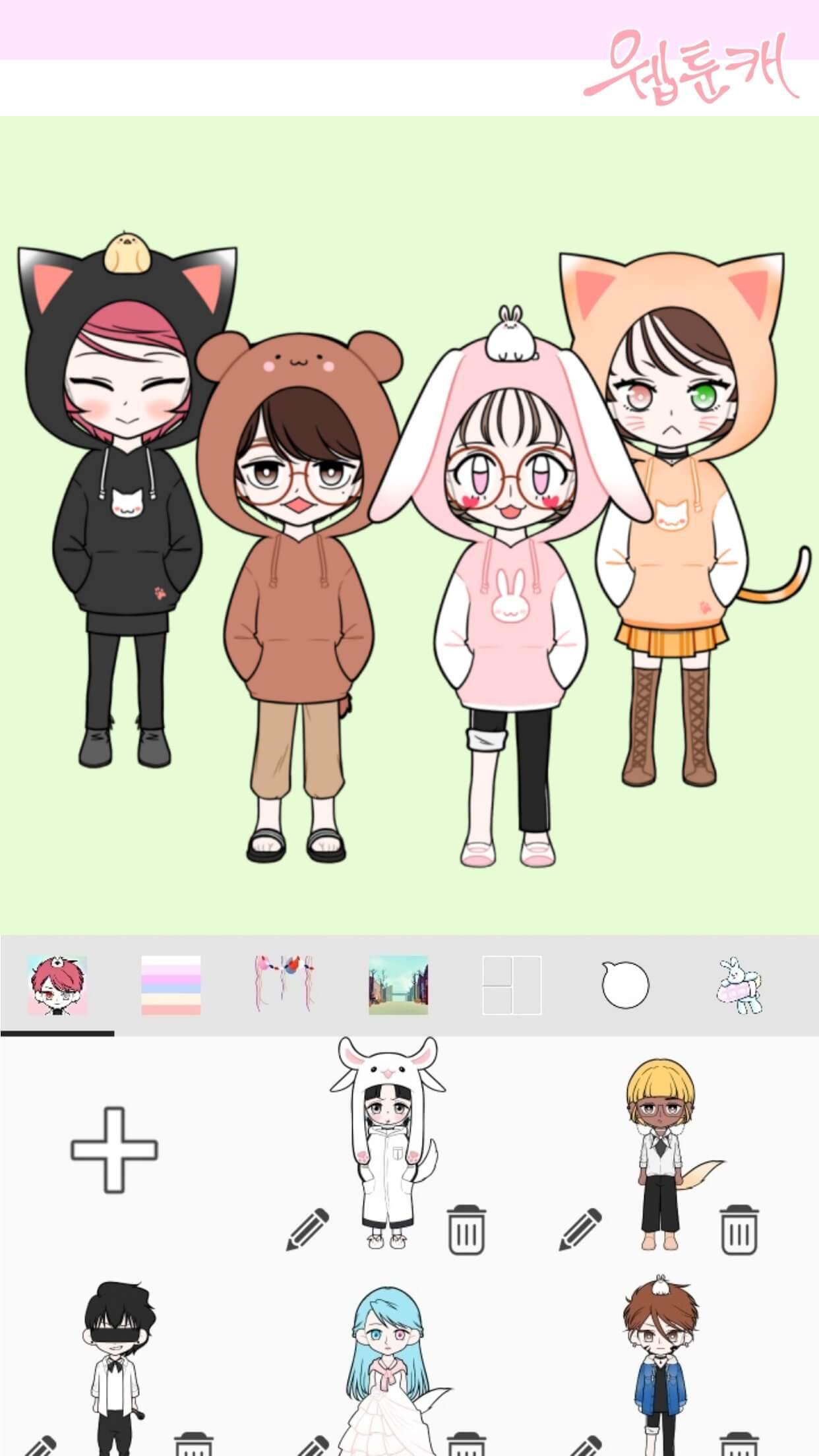Select the black-haired blindfolded character
The image size is (819, 1456).
pyautogui.click(x=115, y=1368)
